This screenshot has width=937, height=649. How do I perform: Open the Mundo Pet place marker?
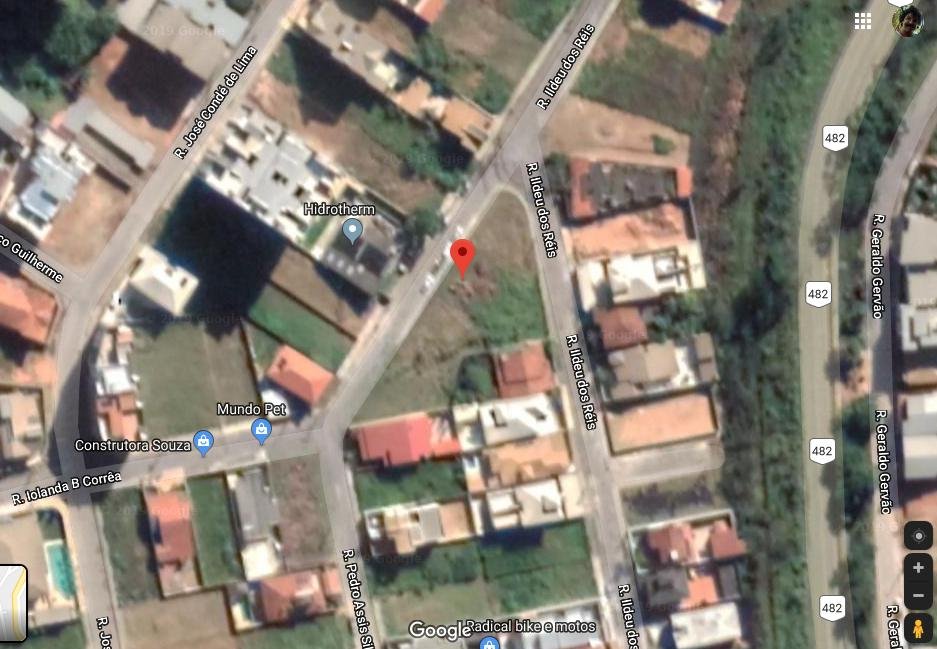click(x=261, y=431)
